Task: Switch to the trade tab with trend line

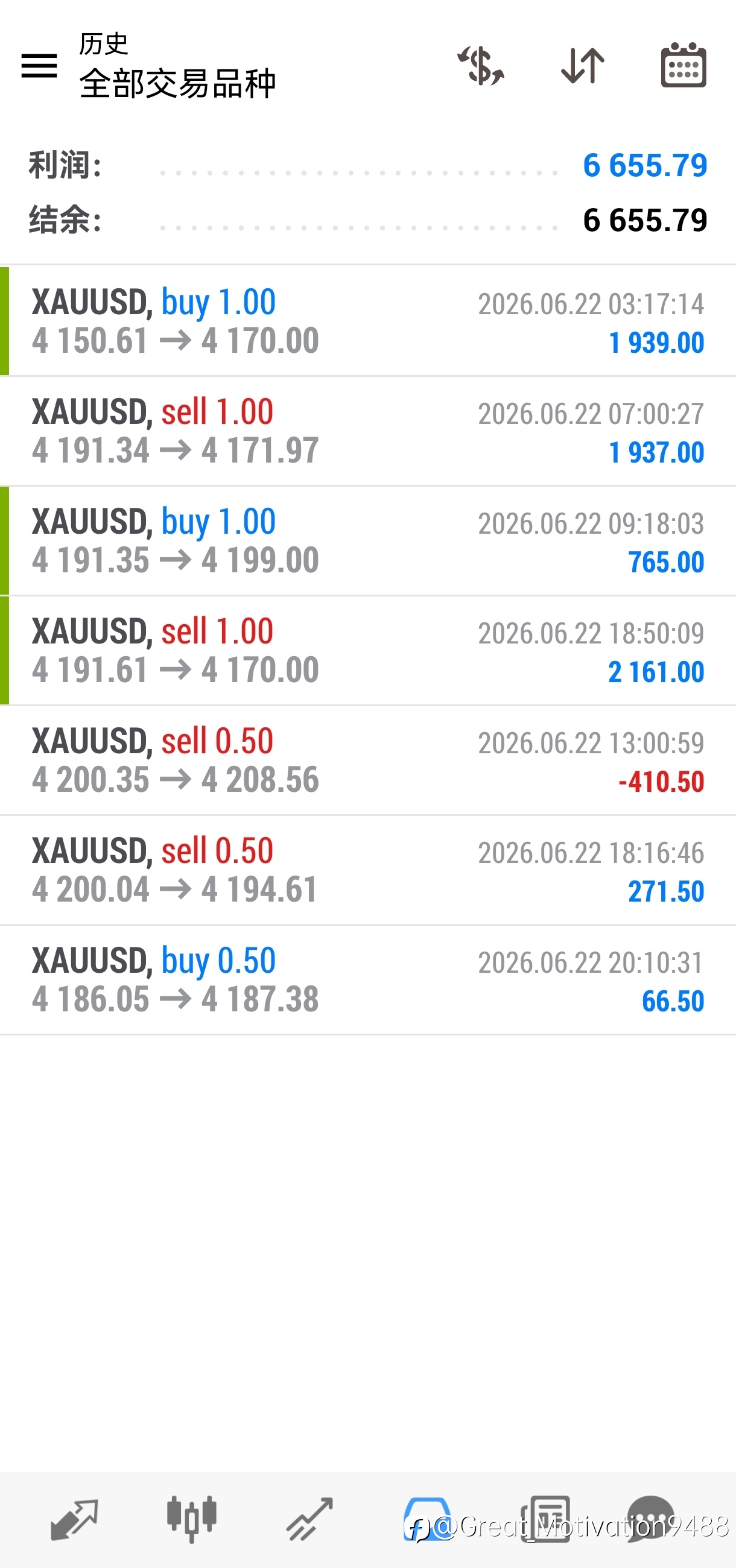Action: [x=309, y=1519]
